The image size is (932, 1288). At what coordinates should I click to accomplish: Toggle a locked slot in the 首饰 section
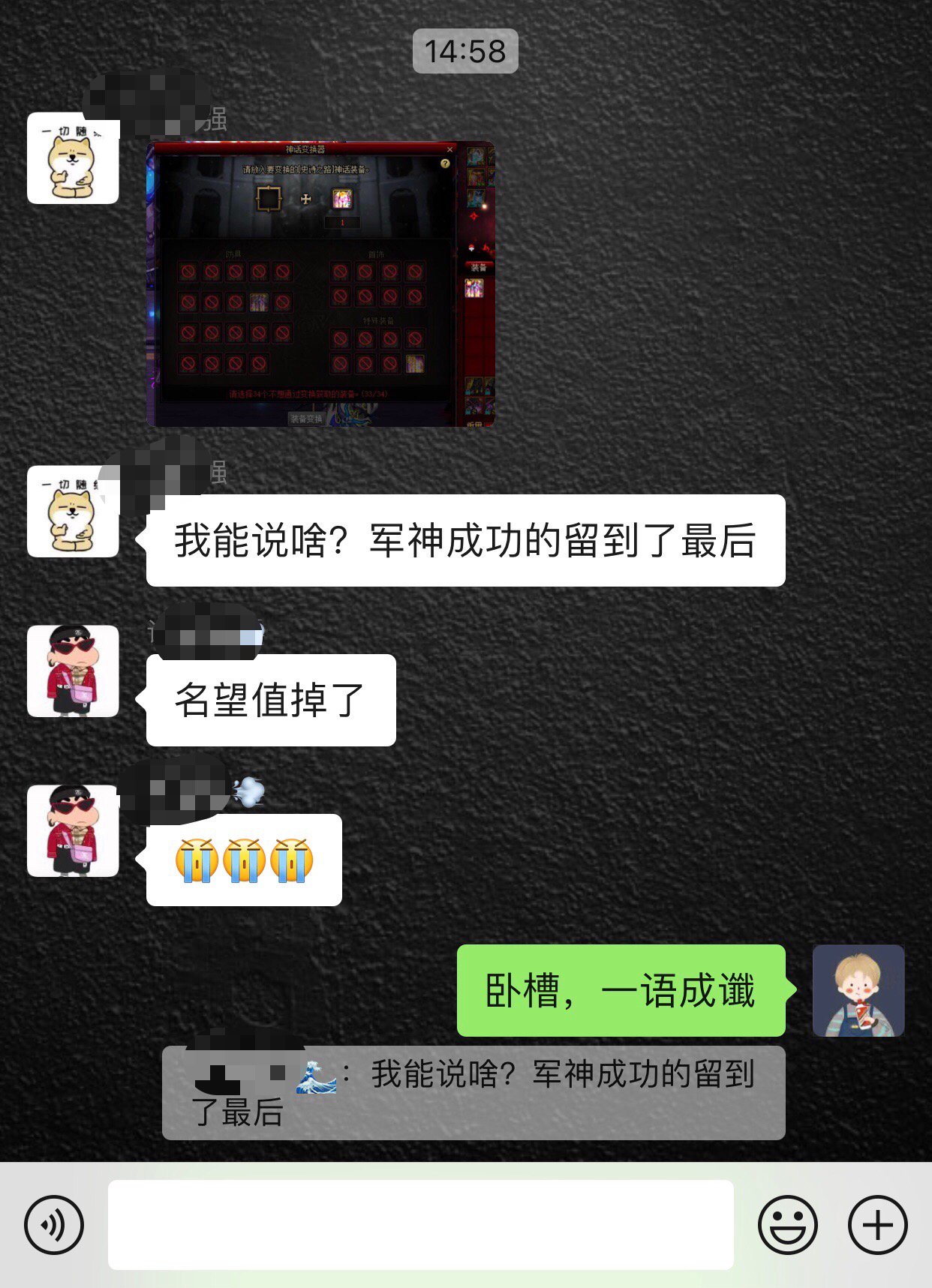tap(340, 270)
